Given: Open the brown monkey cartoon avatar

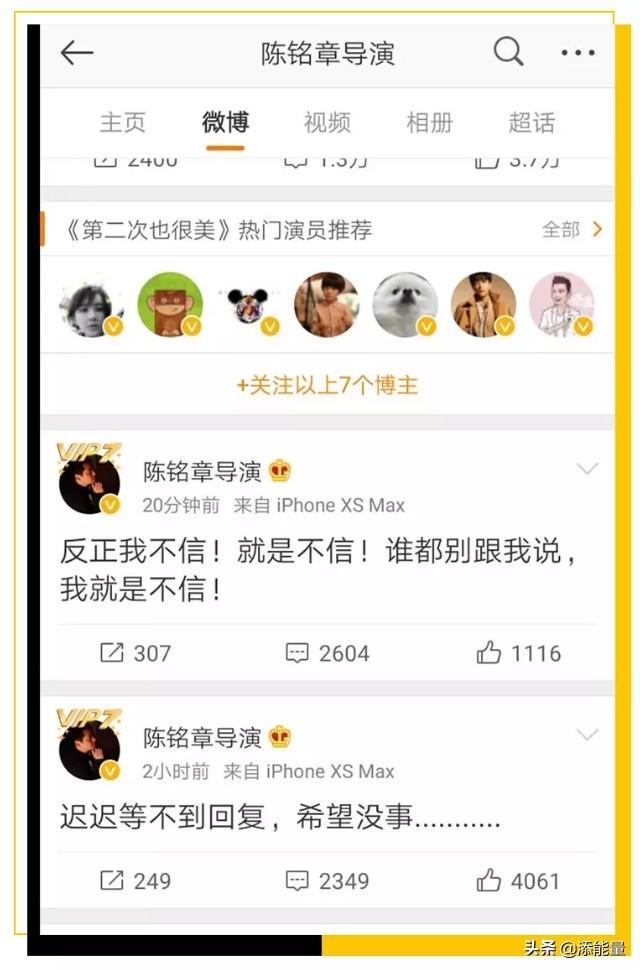Looking at the screenshot, I should tap(170, 305).
